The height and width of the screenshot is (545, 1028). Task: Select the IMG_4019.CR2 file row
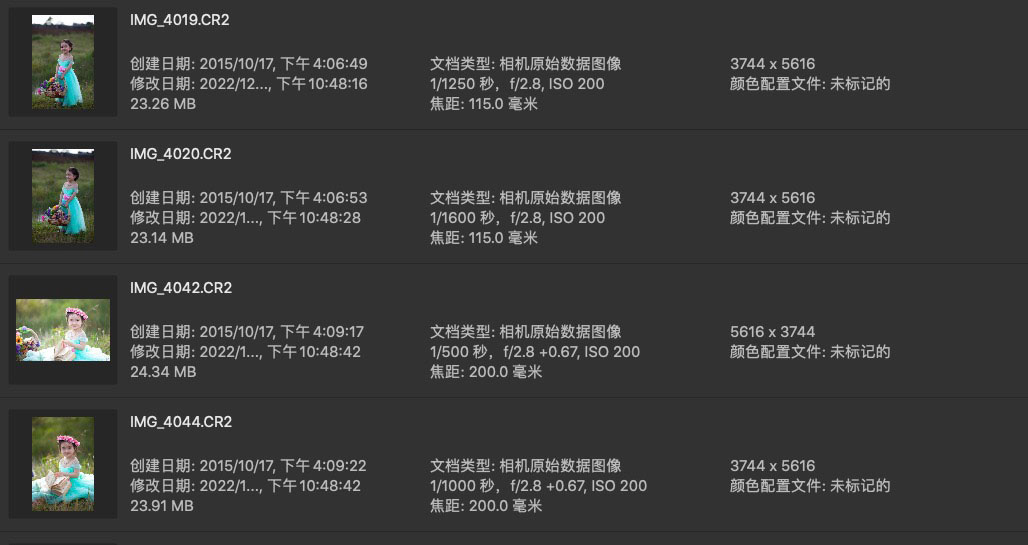point(180,20)
